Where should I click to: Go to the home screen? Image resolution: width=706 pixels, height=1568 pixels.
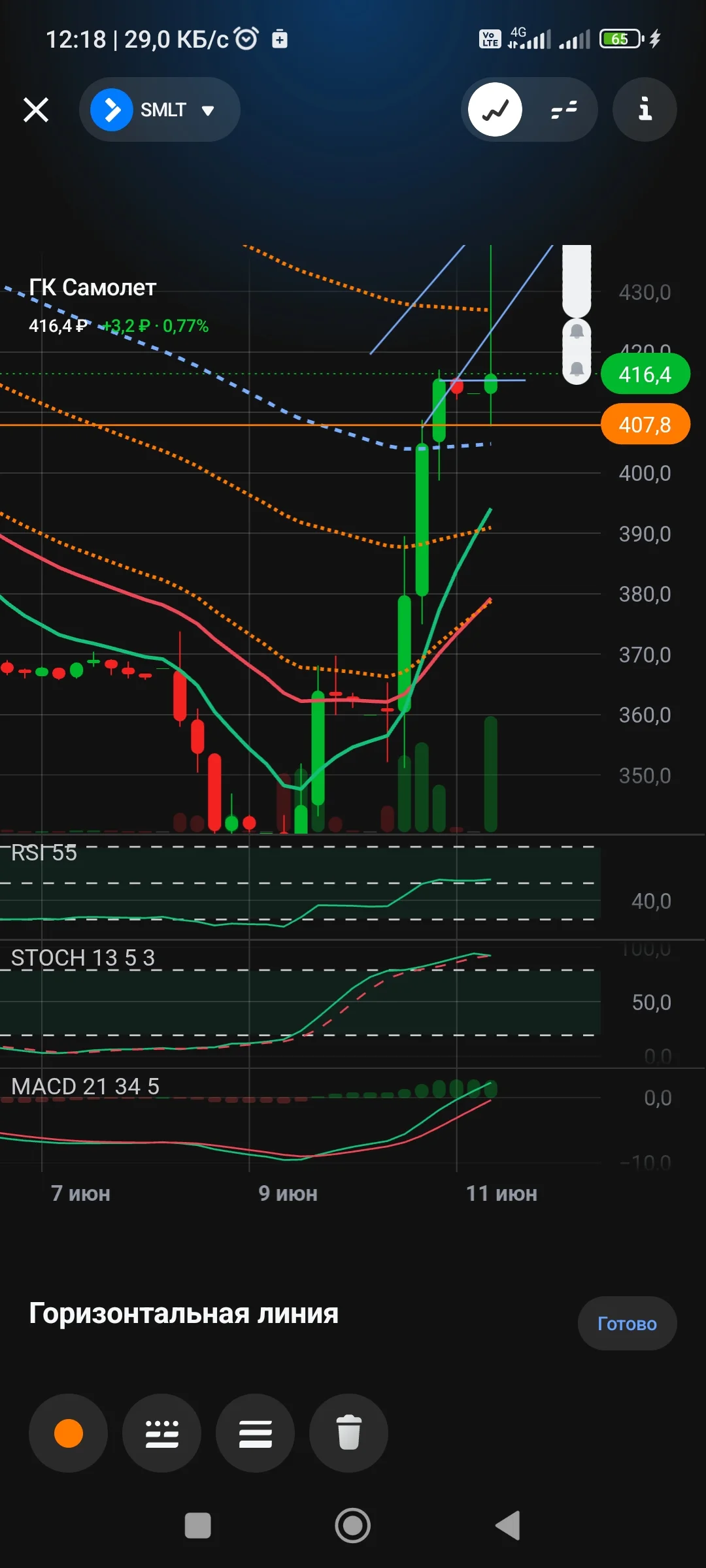coord(353,1526)
